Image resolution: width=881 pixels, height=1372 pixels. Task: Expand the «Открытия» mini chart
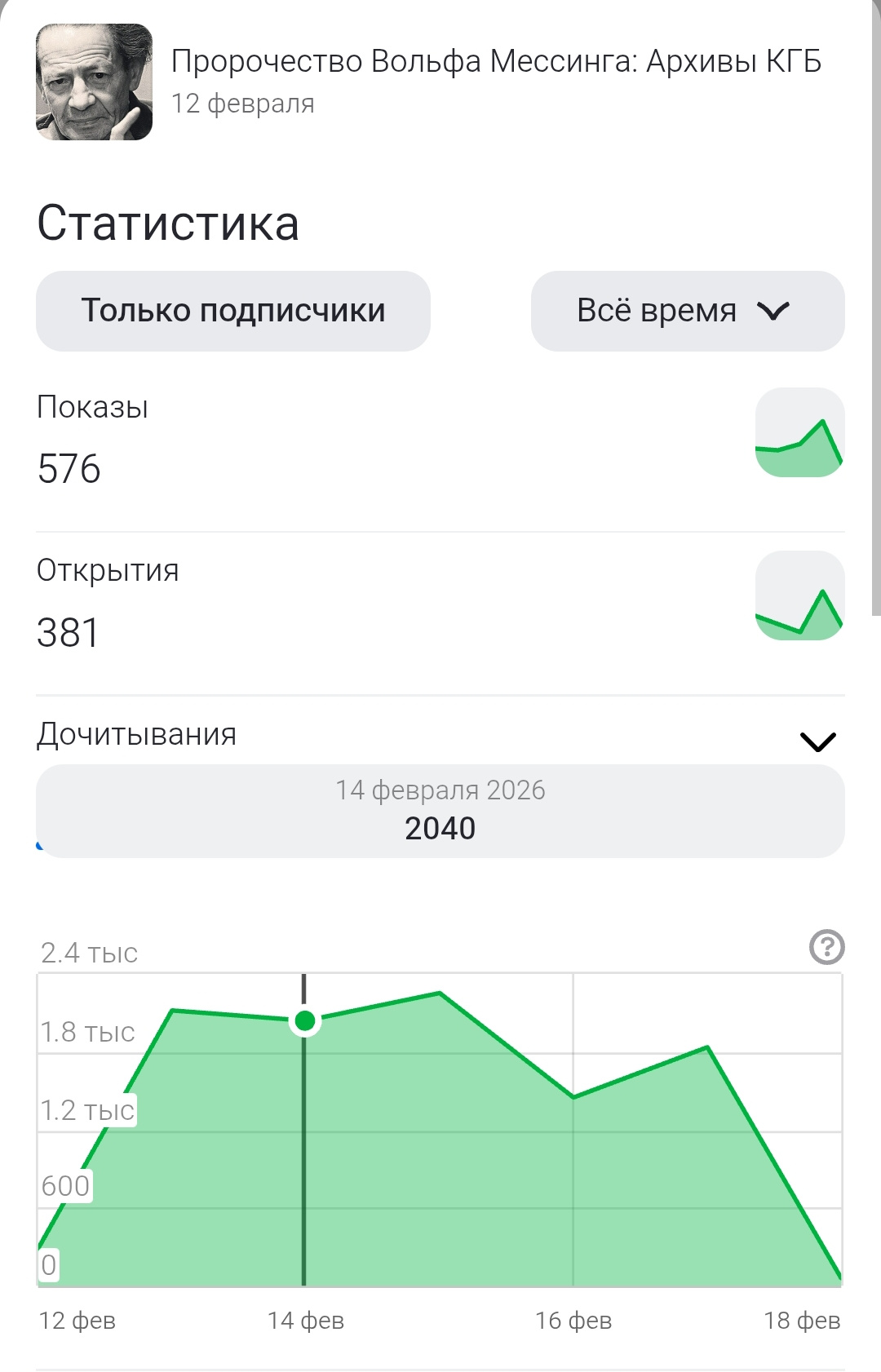click(799, 595)
